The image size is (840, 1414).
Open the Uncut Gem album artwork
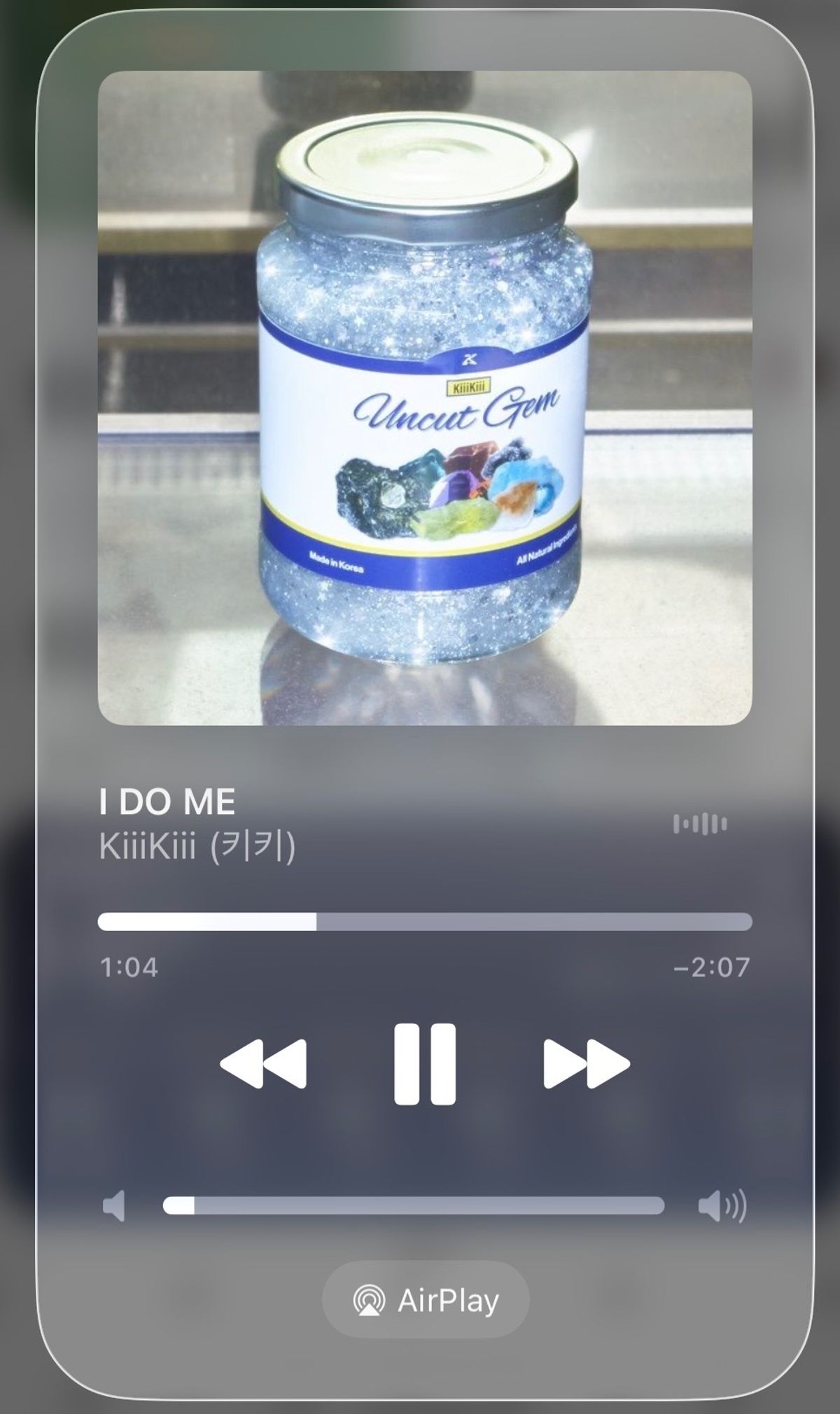click(425, 398)
